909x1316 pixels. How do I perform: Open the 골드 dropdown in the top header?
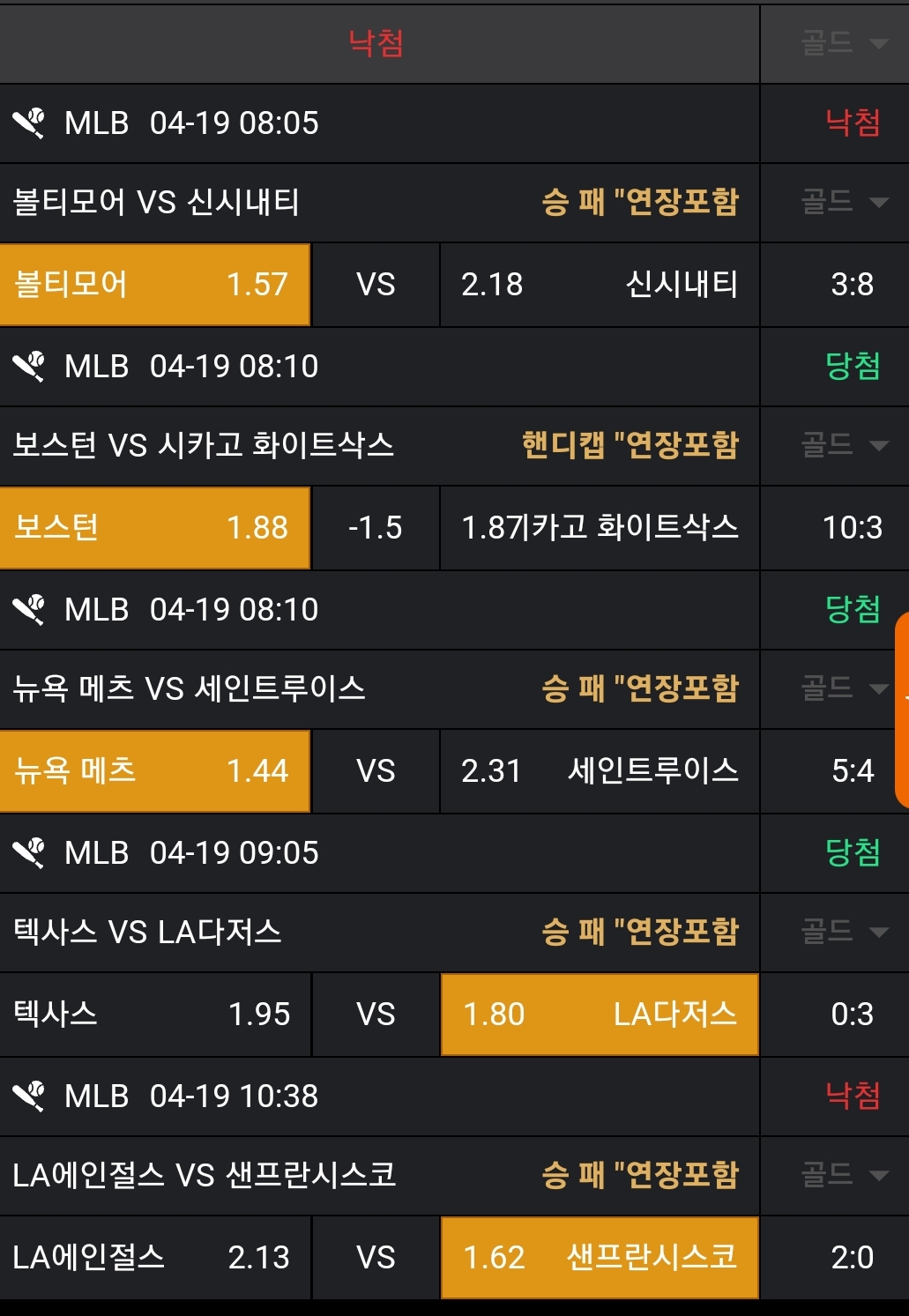click(x=842, y=43)
